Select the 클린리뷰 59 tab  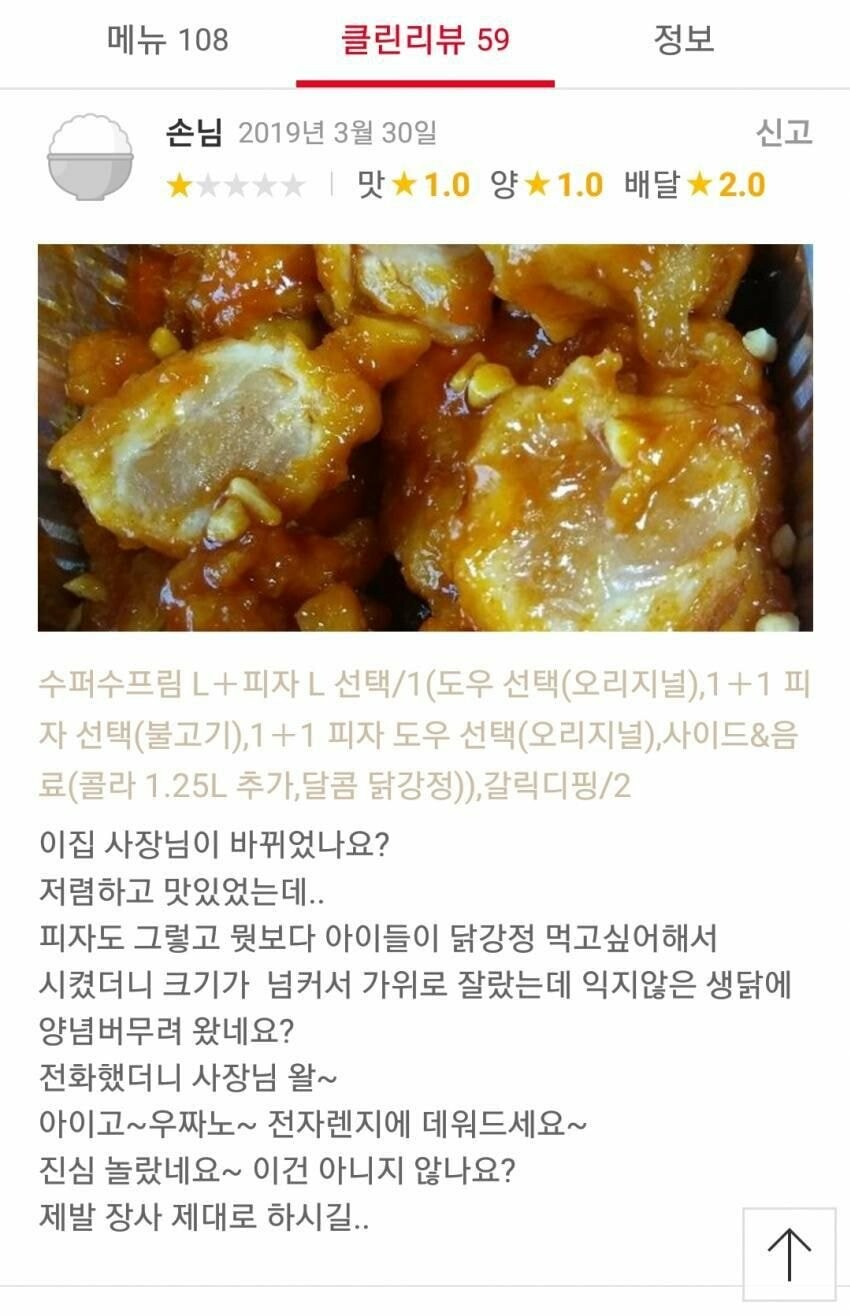[x=425, y=40]
